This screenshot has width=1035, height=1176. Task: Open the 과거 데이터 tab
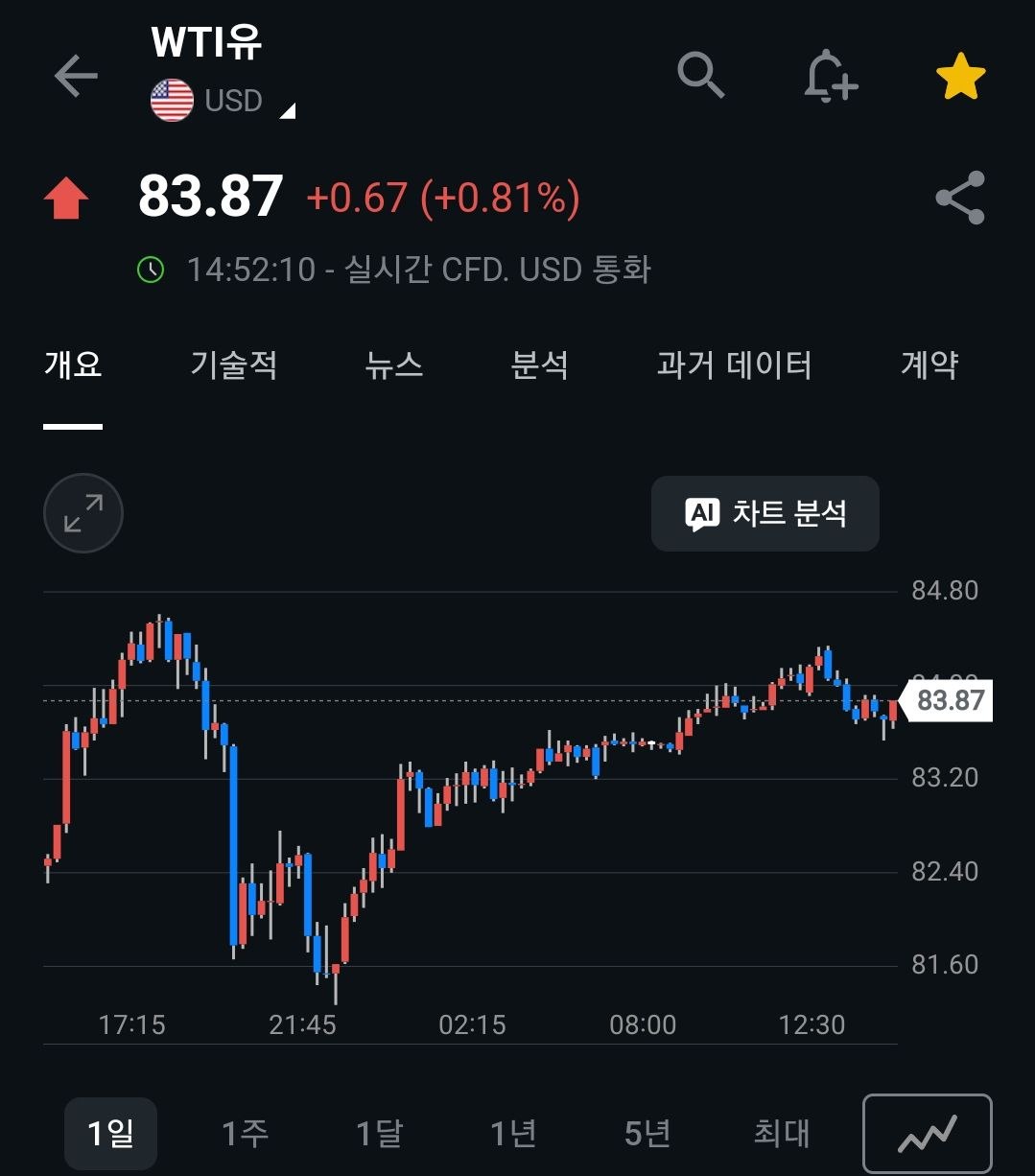tap(734, 365)
